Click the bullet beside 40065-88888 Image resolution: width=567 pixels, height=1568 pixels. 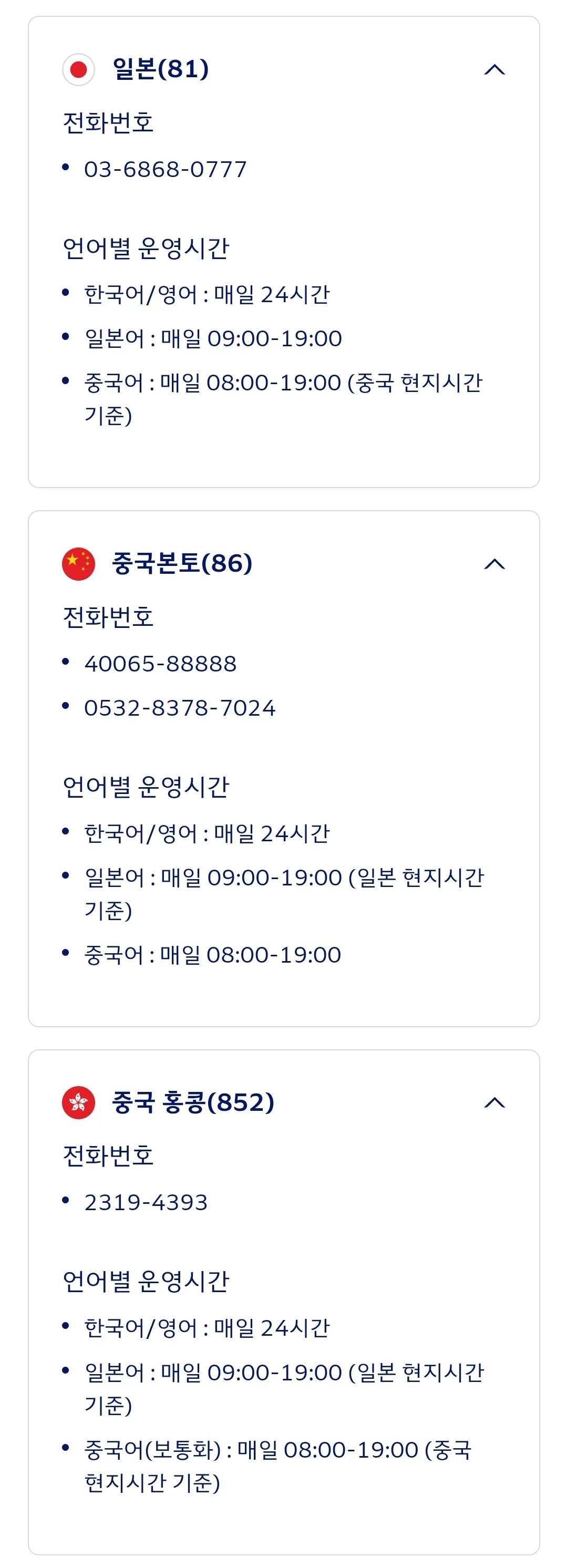[x=67, y=664]
